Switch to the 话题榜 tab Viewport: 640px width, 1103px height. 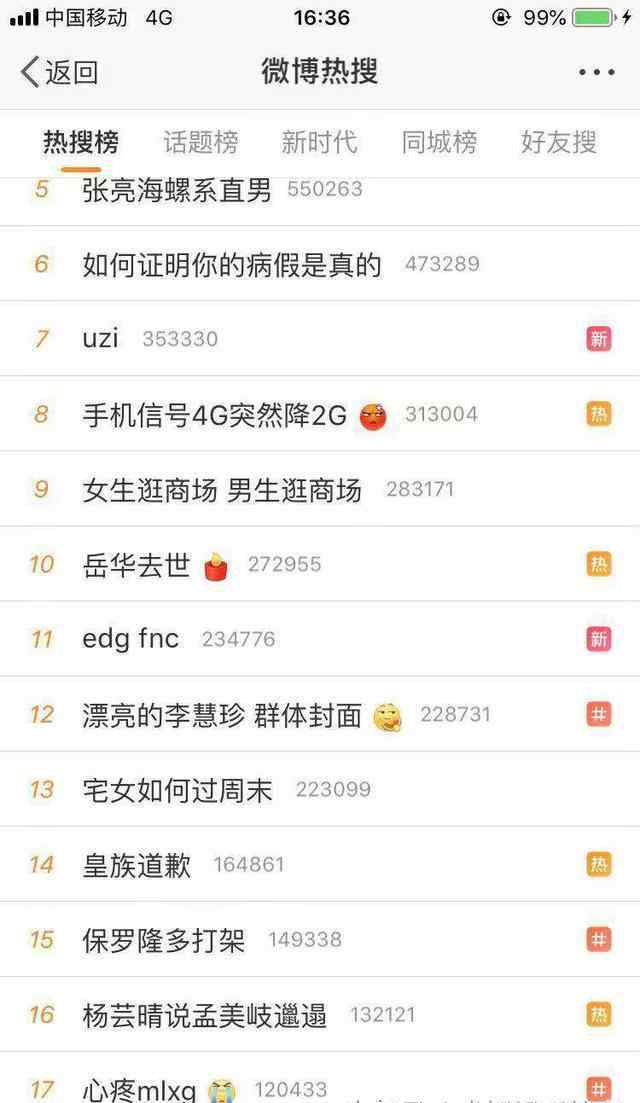click(201, 143)
